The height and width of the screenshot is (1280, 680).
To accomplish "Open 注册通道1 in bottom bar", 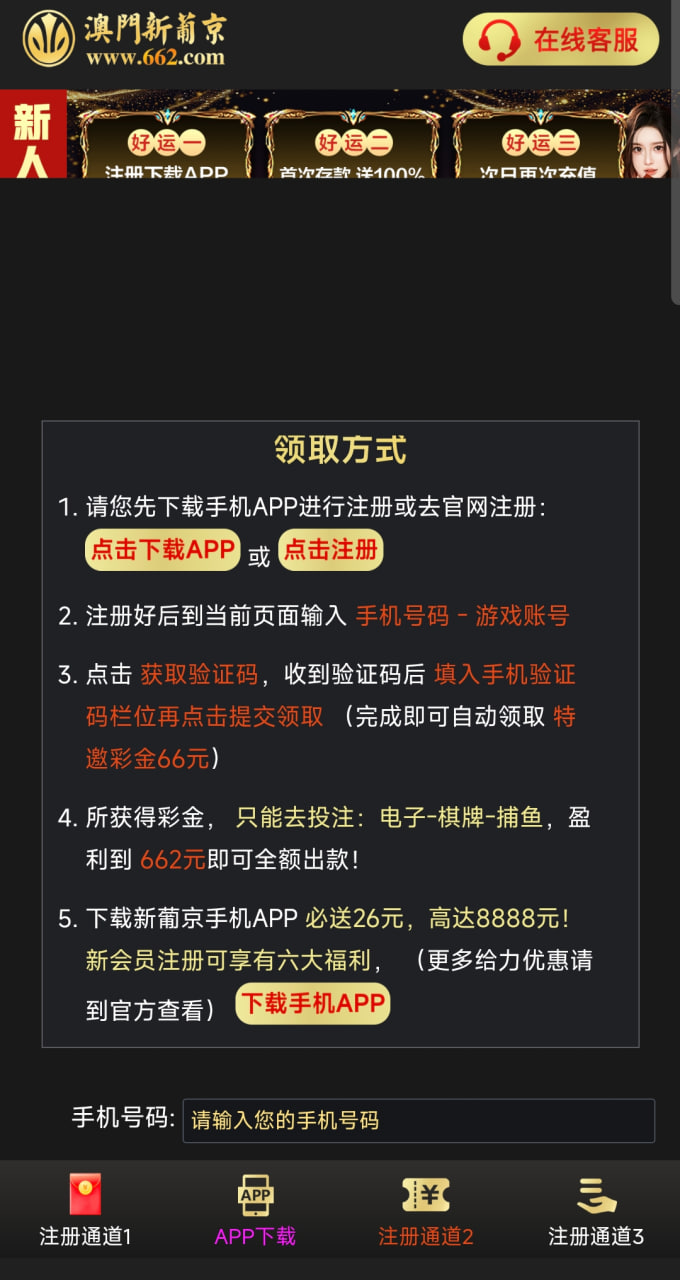I will tap(85, 1212).
